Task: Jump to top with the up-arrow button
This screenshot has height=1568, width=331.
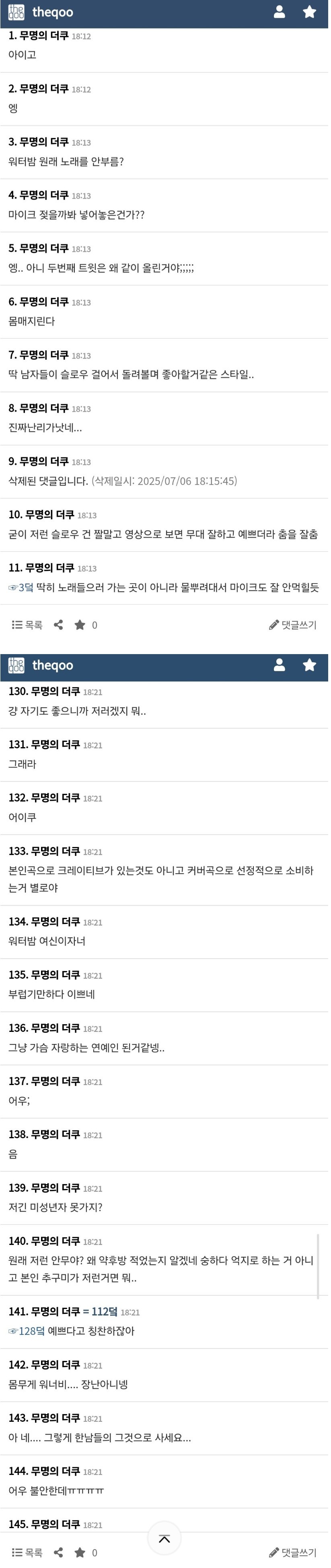Action: coord(164,1539)
